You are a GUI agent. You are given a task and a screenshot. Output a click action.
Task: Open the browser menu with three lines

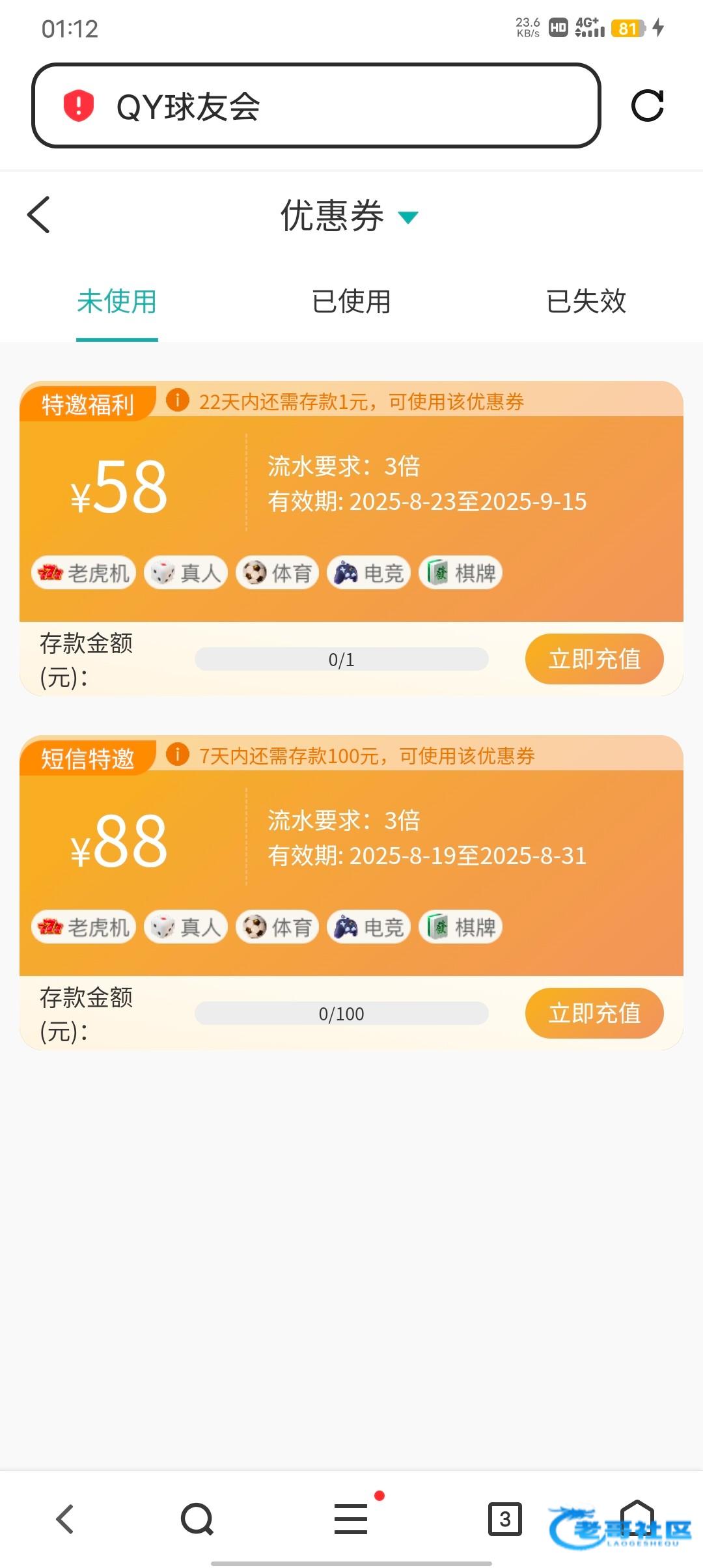tap(351, 1519)
